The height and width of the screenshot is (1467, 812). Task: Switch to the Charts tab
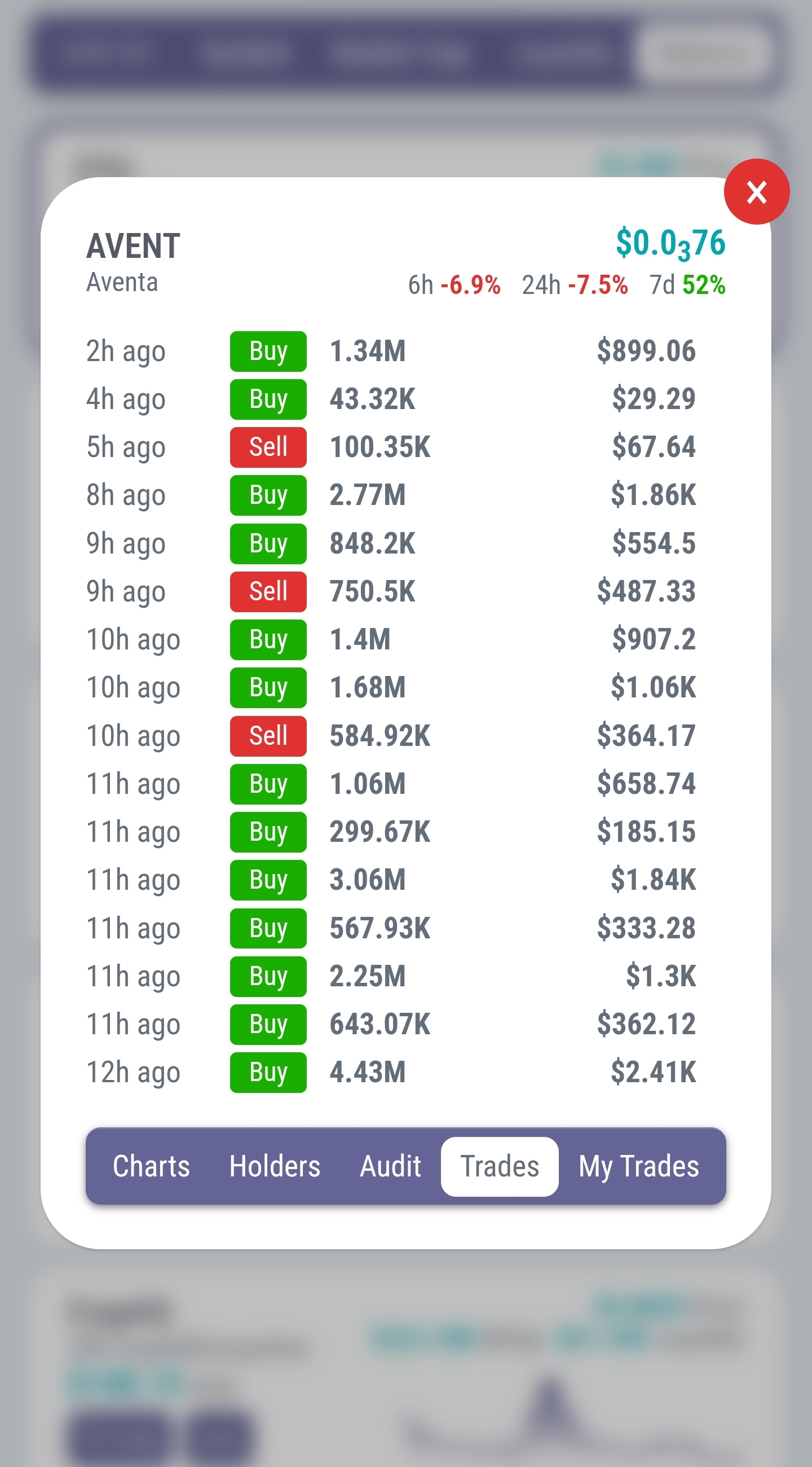point(151,1166)
